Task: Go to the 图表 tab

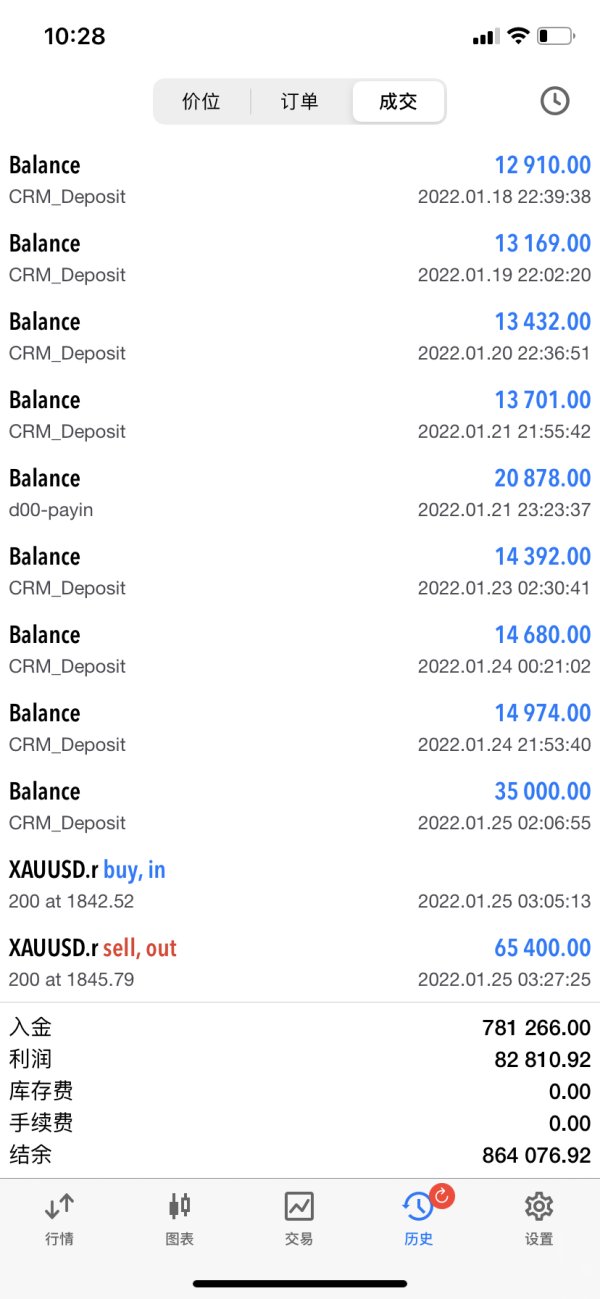Action: point(180,1219)
